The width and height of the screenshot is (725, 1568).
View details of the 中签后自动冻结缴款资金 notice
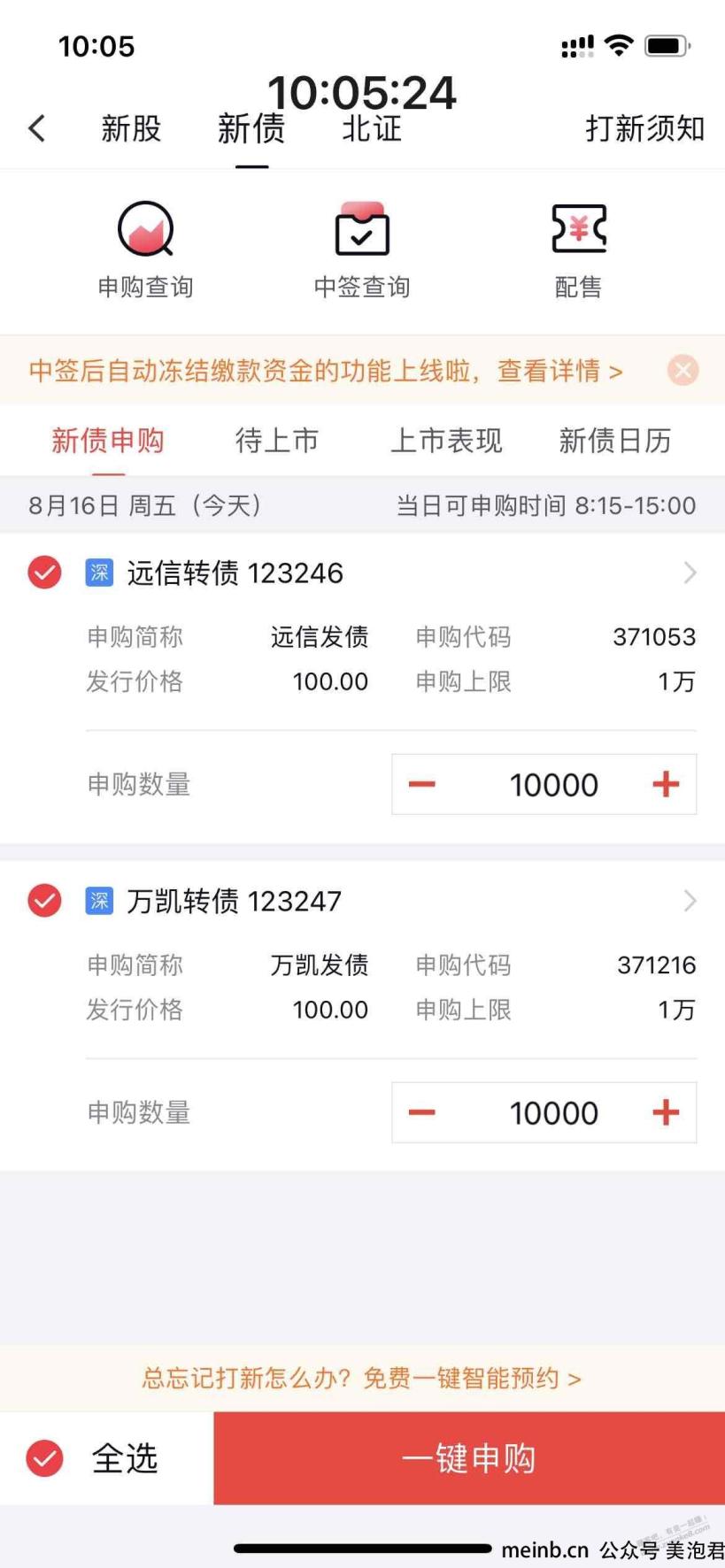(326, 370)
